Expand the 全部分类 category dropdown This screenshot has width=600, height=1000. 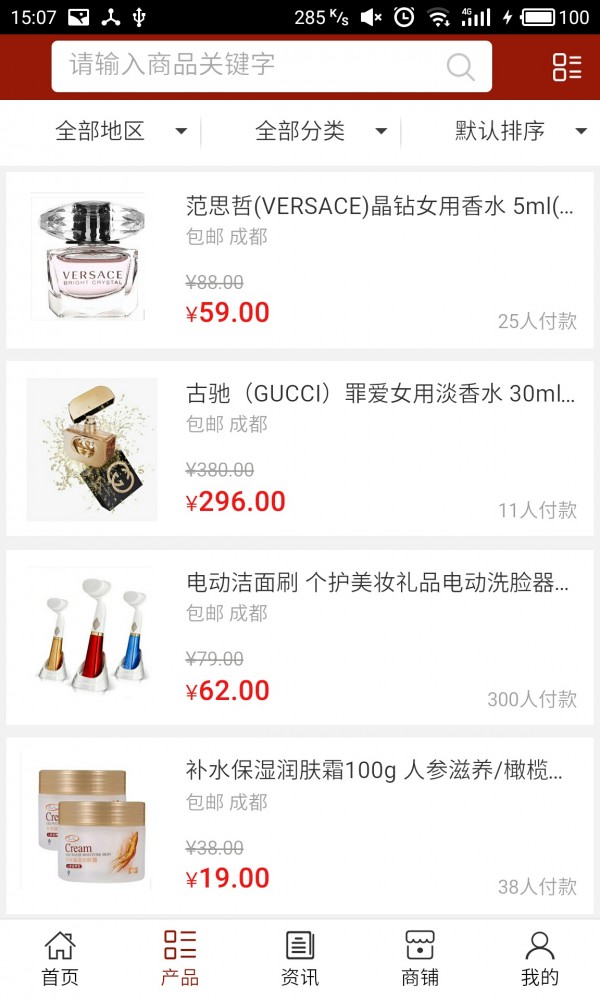[x=320, y=131]
